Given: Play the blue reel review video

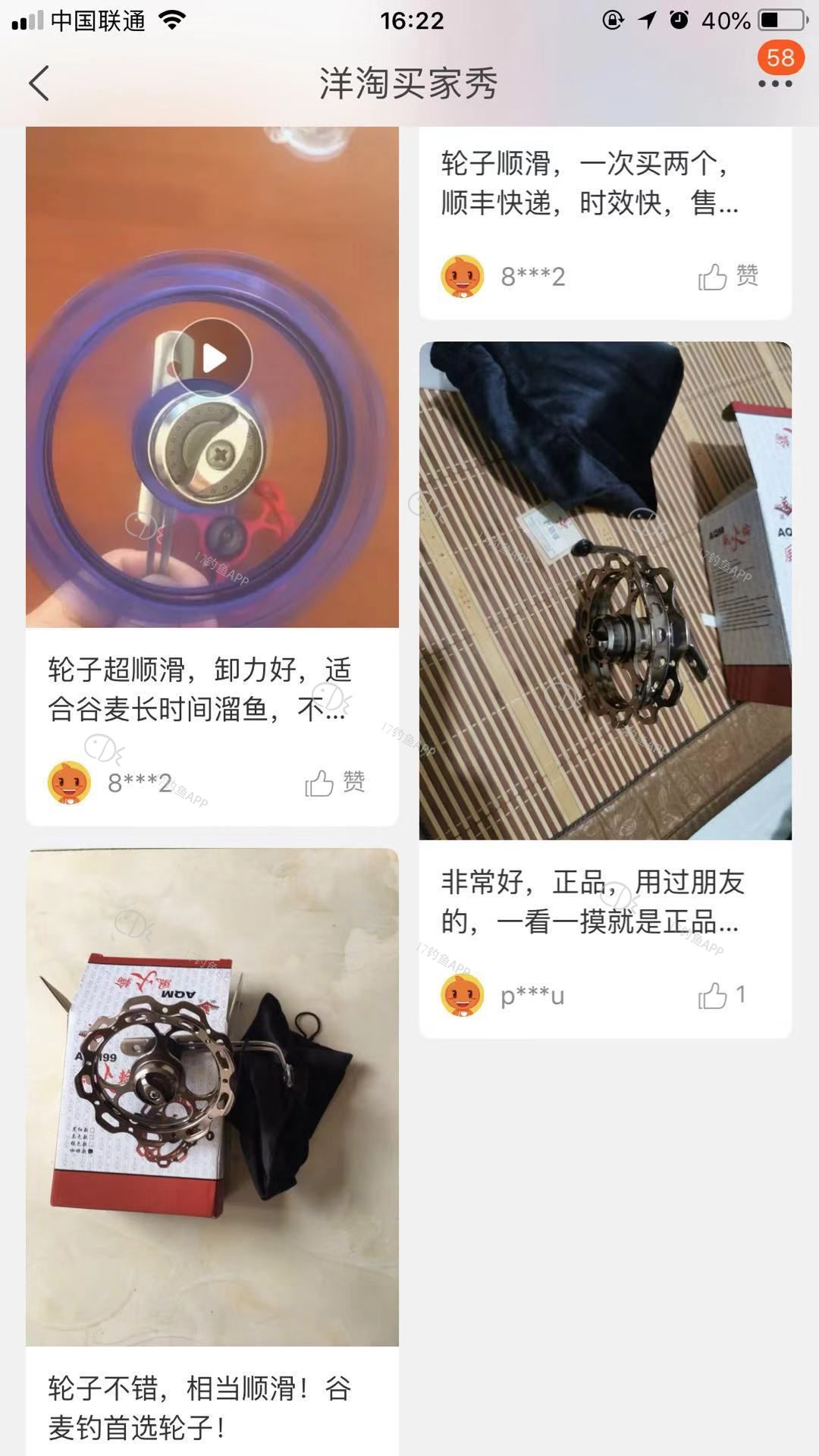Looking at the screenshot, I should pos(212,358).
